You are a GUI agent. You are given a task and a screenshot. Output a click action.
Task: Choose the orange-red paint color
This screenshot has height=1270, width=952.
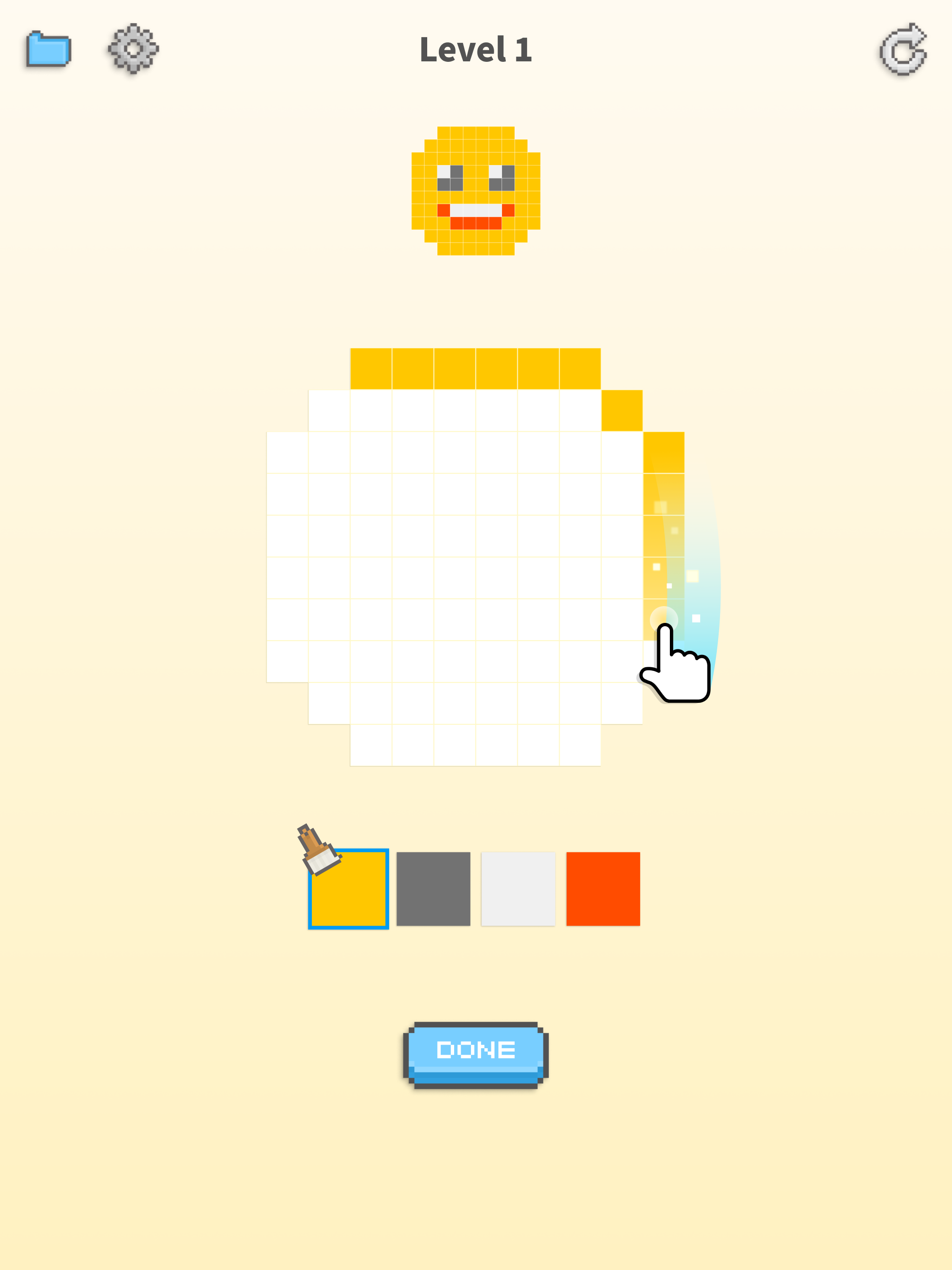[x=603, y=888]
